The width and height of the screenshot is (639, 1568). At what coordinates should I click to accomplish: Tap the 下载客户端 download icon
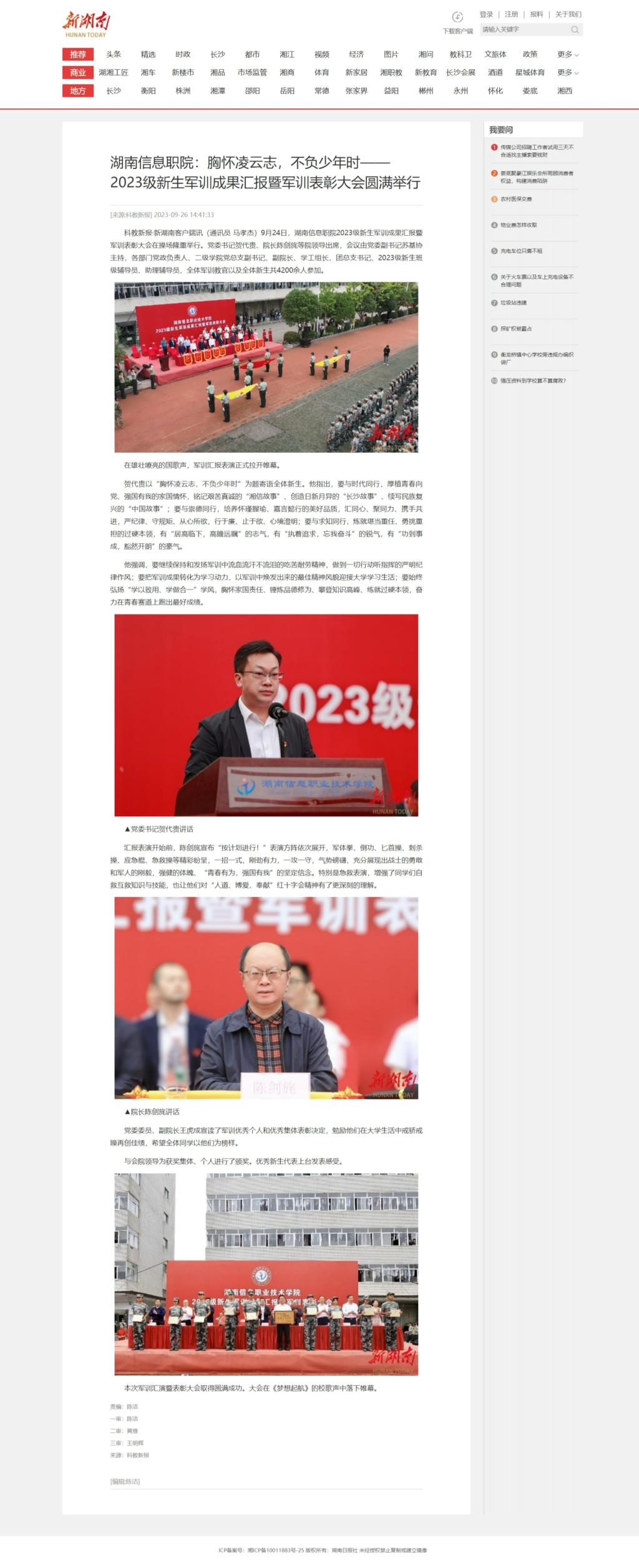click(457, 17)
